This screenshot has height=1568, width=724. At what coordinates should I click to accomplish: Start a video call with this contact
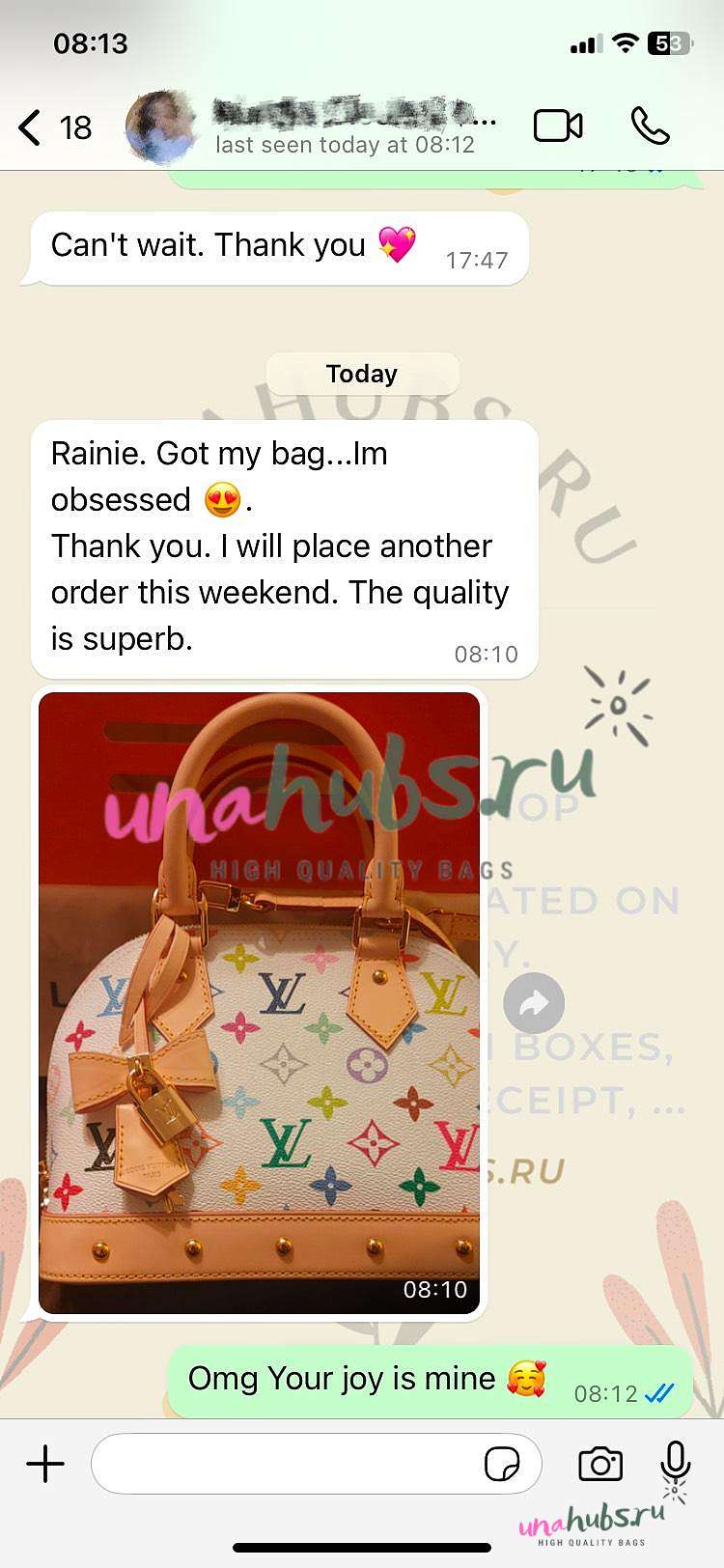[x=558, y=126]
